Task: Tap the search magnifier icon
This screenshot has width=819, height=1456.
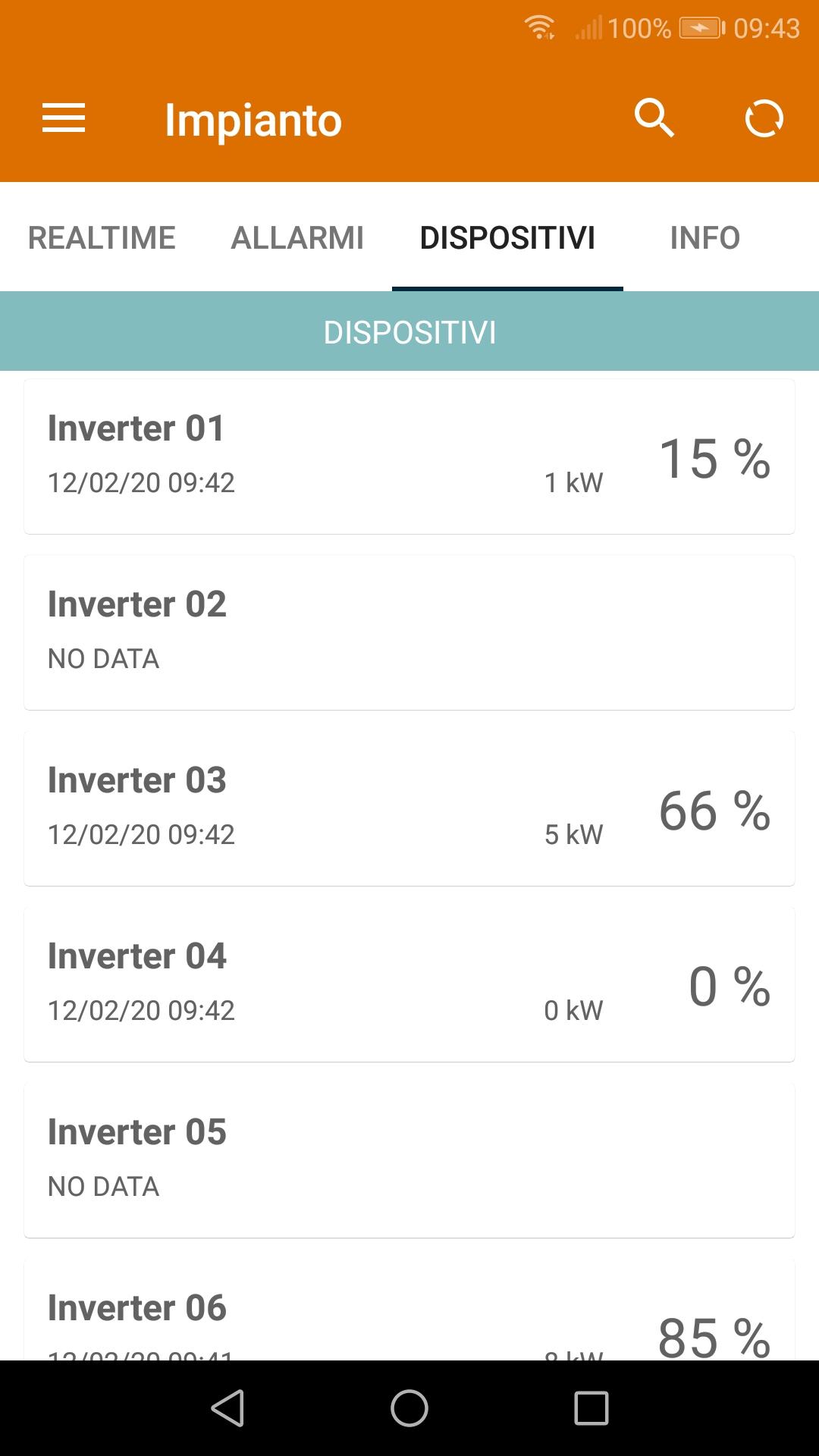Action: coord(654,119)
